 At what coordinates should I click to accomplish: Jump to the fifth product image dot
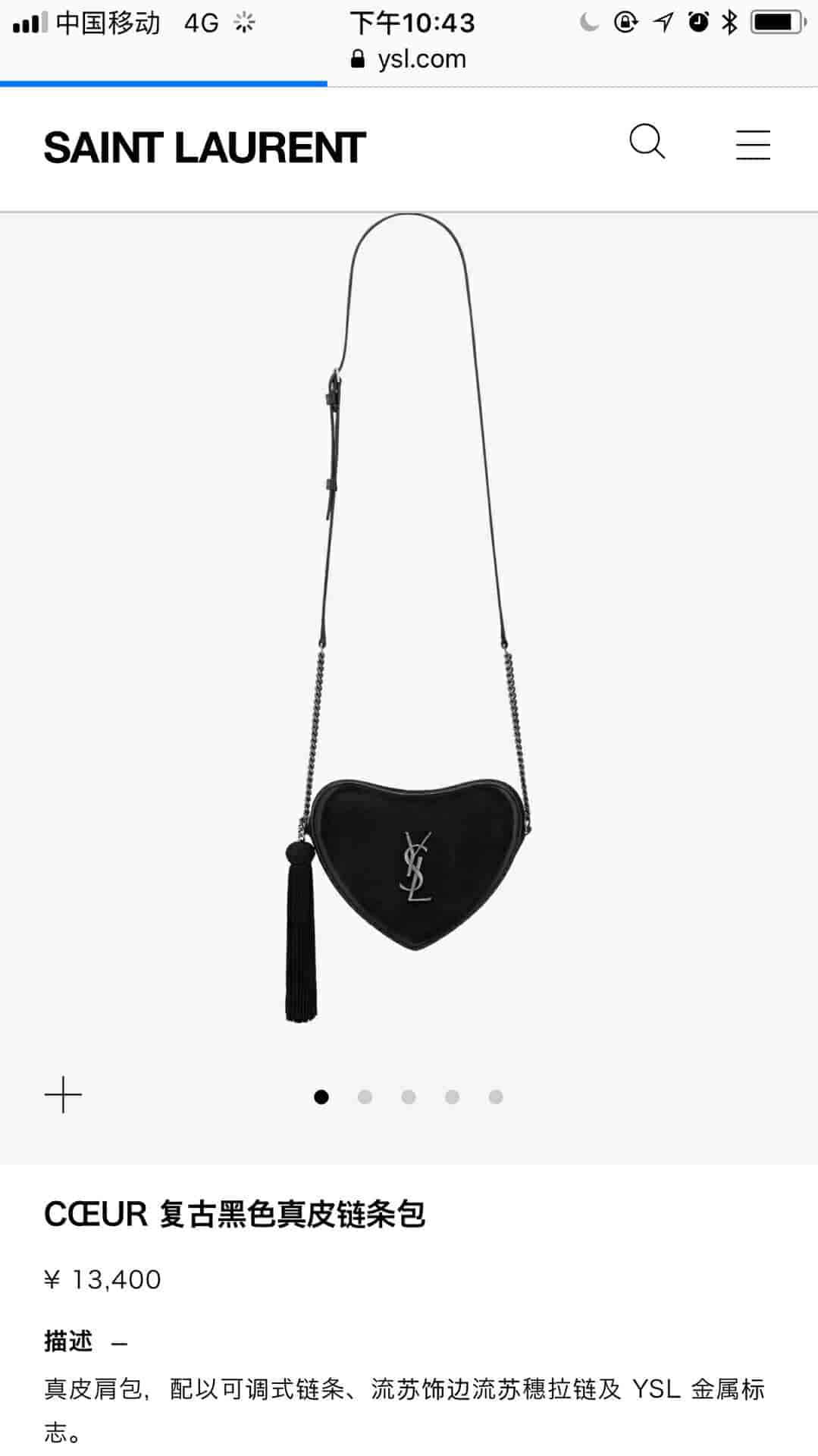coord(496,1097)
